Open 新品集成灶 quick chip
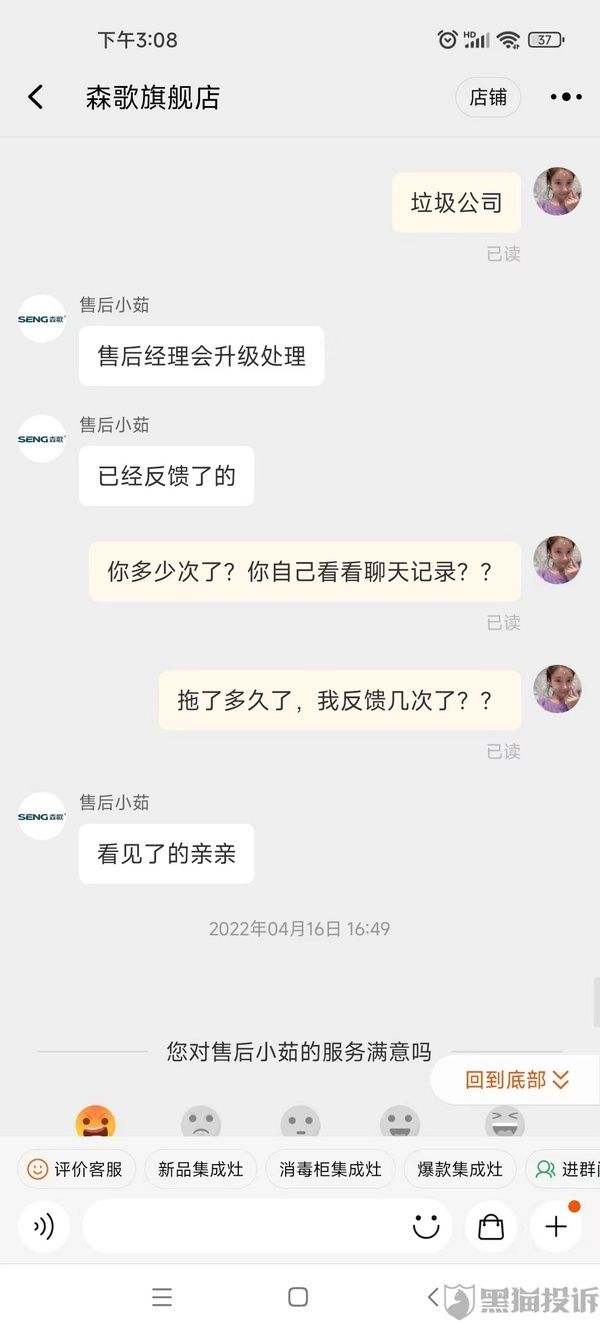Viewport: 600px width, 1333px height. (200, 1169)
